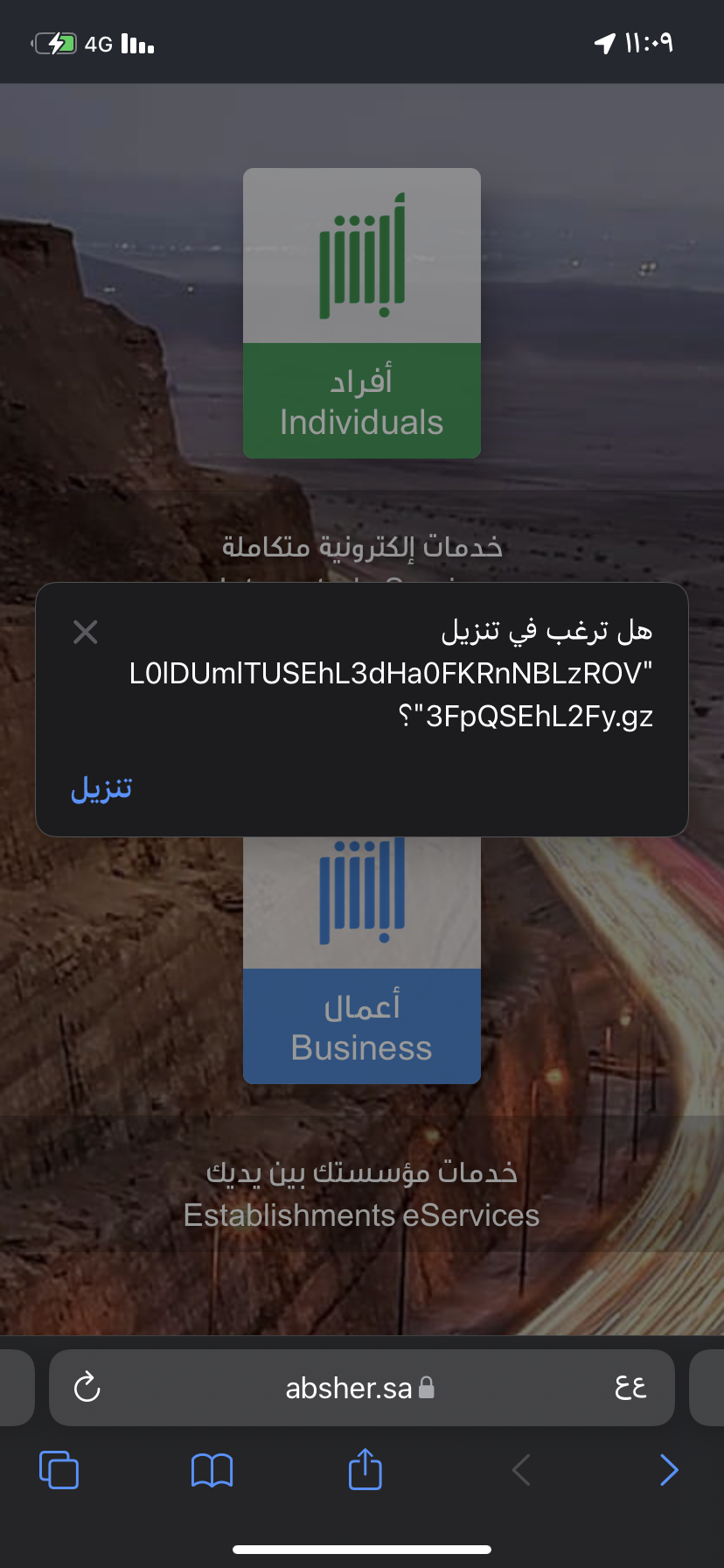The image size is (724, 1568).
Task: Confirm download with تنزيل
Action: click(x=101, y=788)
